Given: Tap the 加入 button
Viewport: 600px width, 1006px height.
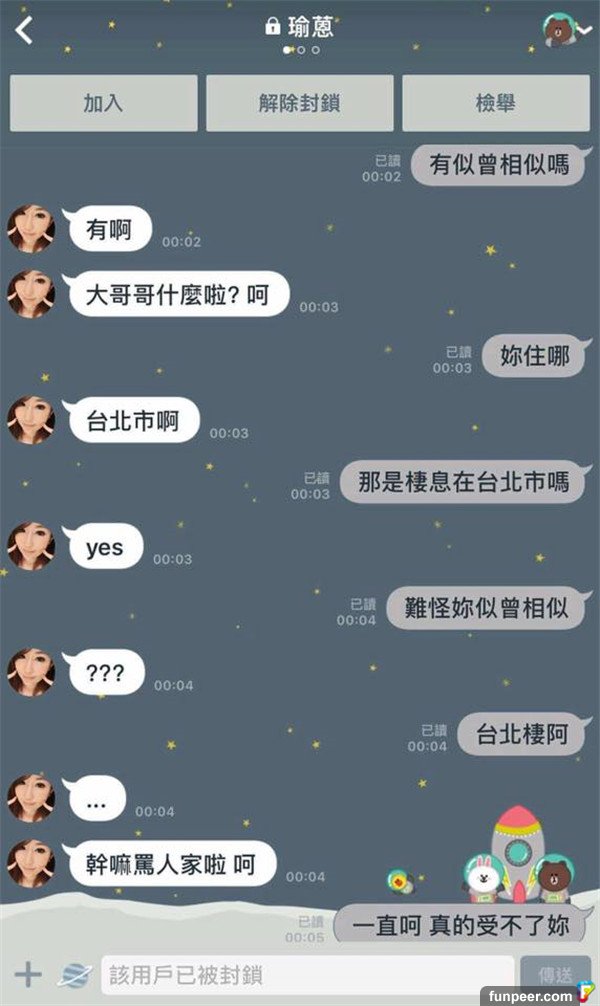Looking at the screenshot, I should (x=104, y=103).
